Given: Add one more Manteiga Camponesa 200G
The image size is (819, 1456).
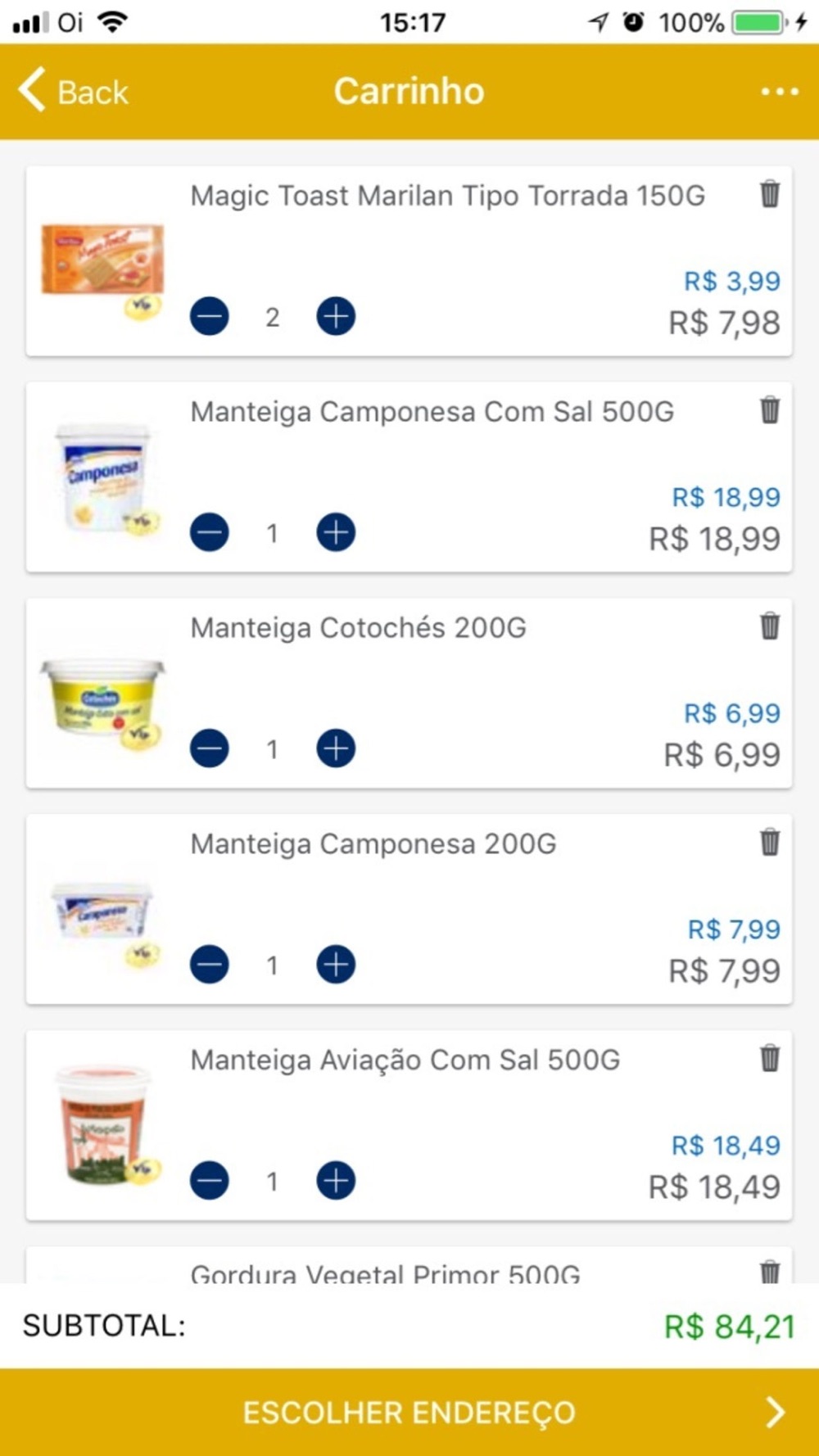Looking at the screenshot, I should [x=336, y=965].
